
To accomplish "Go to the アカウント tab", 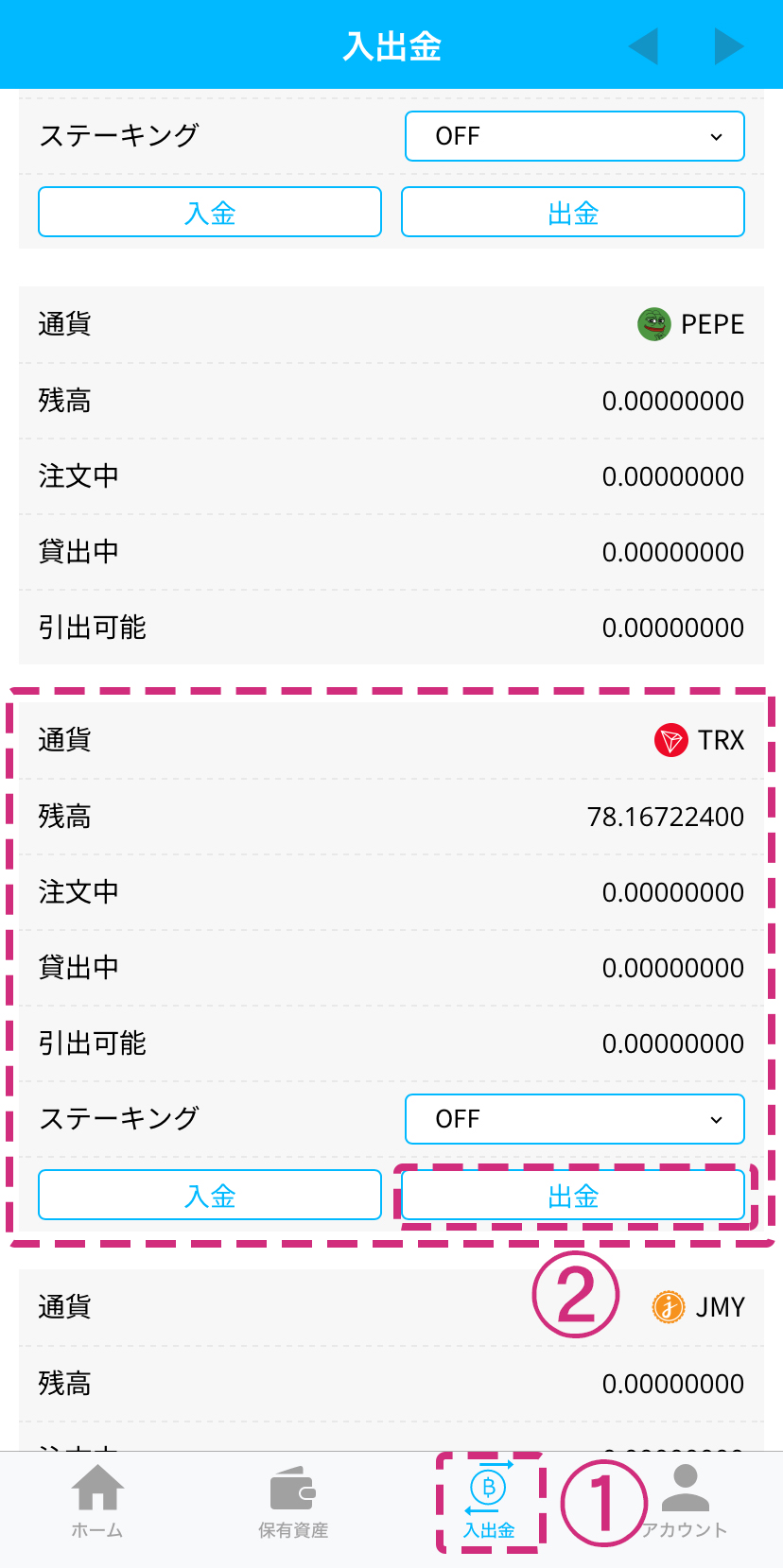I will [x=686, y=1501].
